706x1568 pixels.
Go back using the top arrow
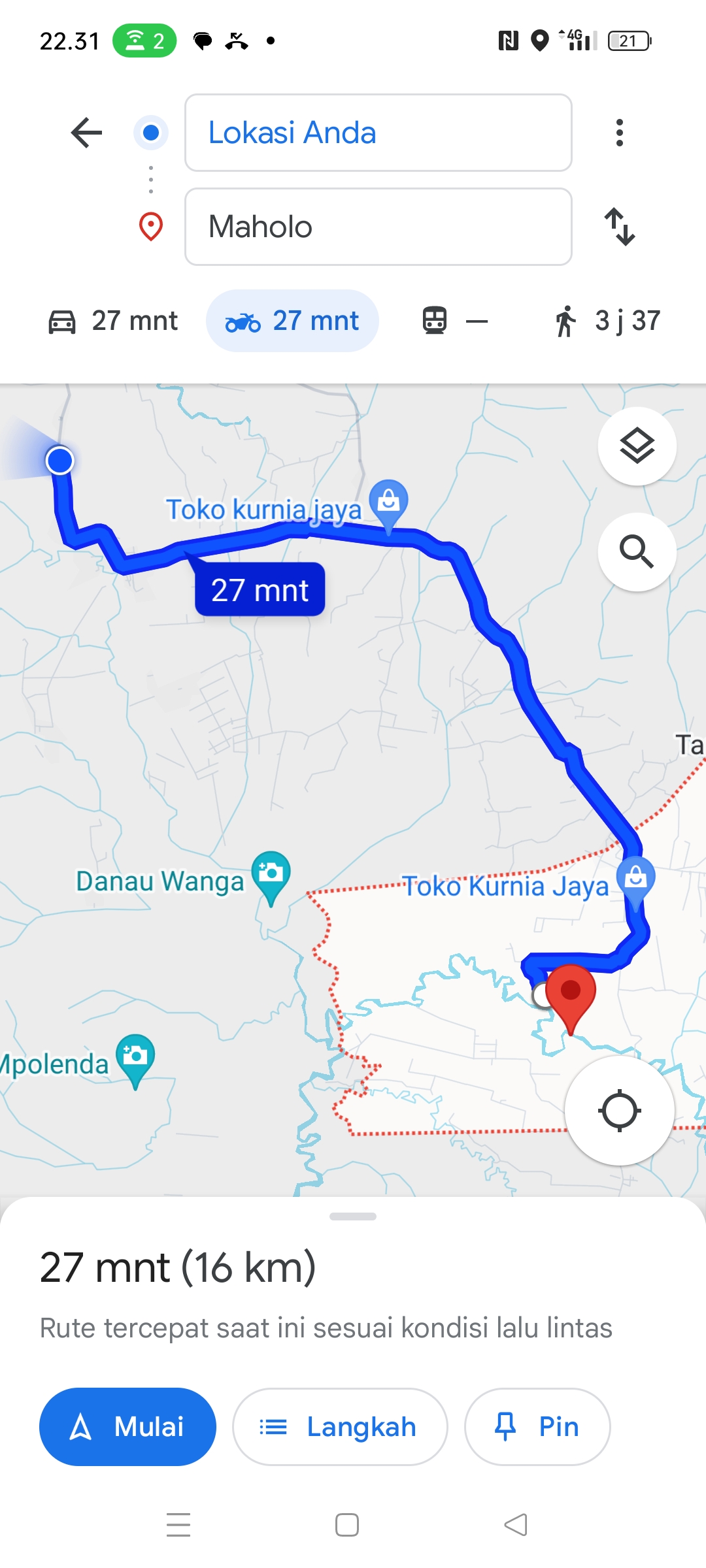pyautogui.click(x=86, y=133)
